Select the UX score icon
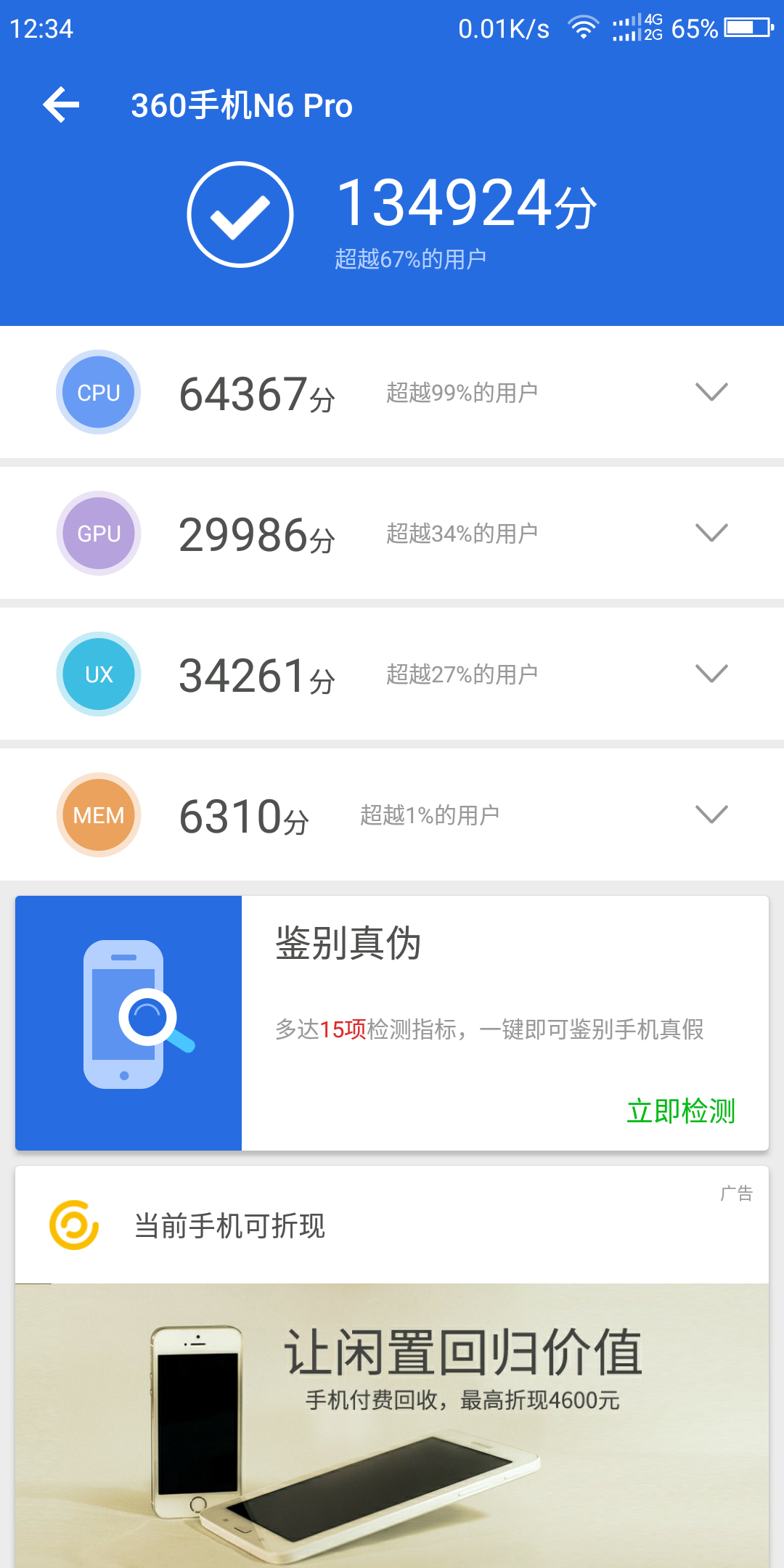The height and width of the screenshot is (1568, 784). 98,673
